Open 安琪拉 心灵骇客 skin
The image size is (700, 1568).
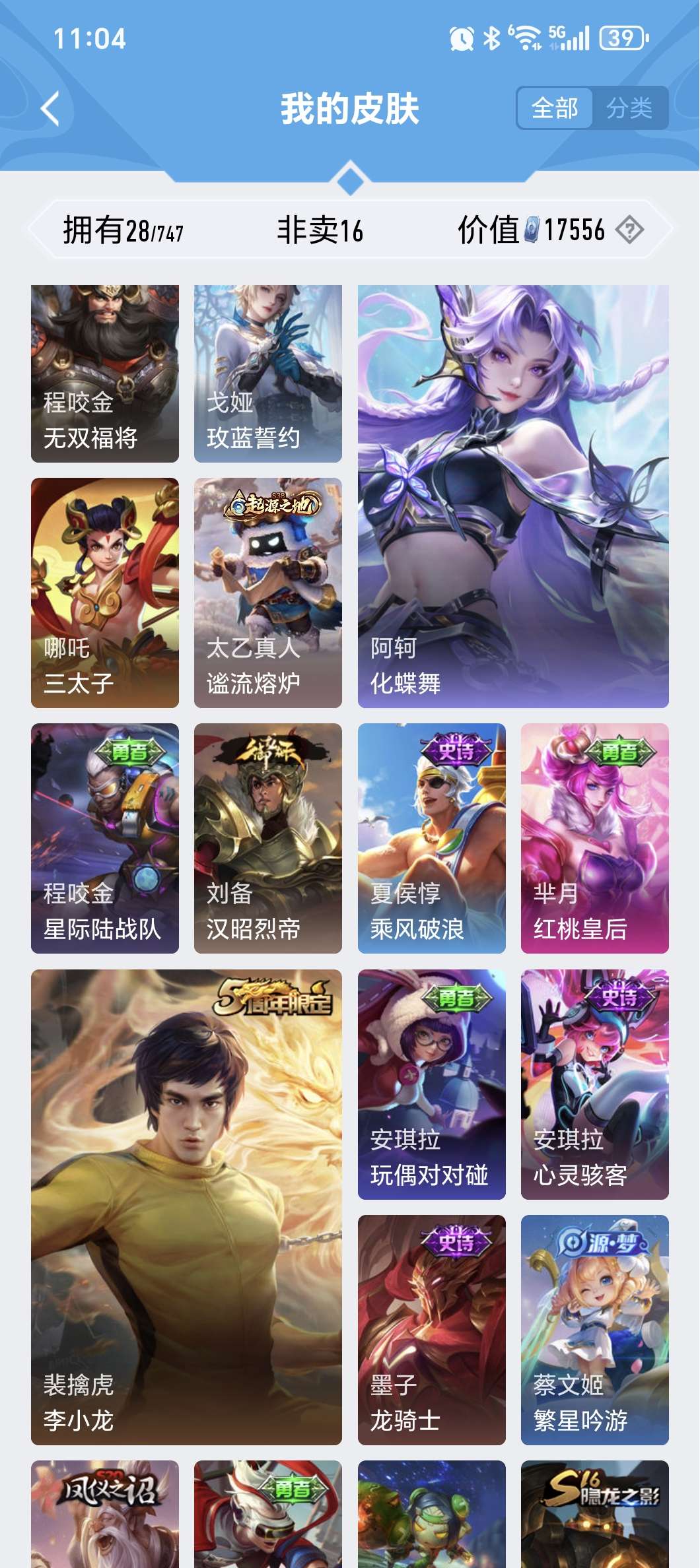coord(594,1084)
